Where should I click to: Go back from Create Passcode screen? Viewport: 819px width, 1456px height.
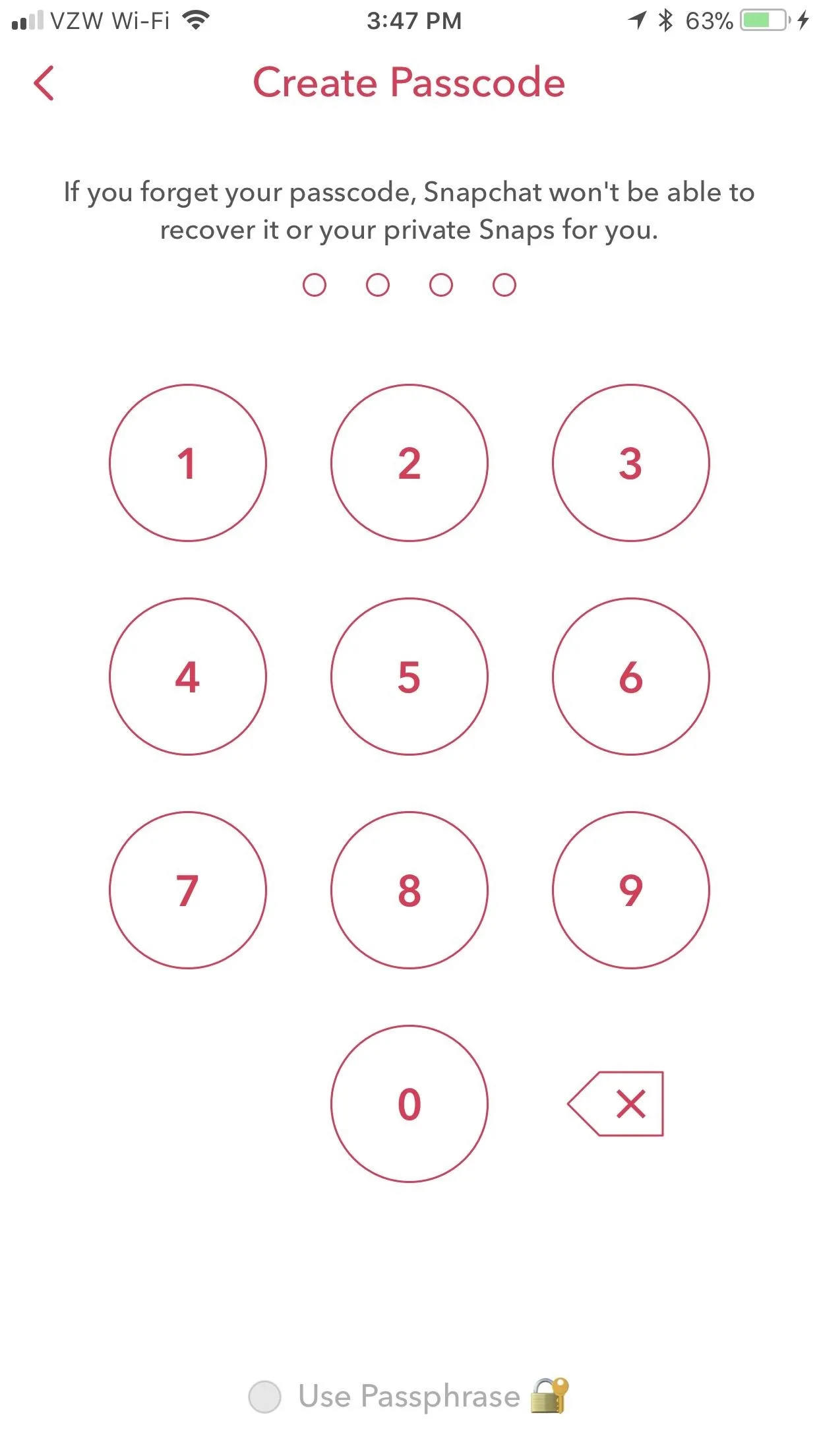44,83
